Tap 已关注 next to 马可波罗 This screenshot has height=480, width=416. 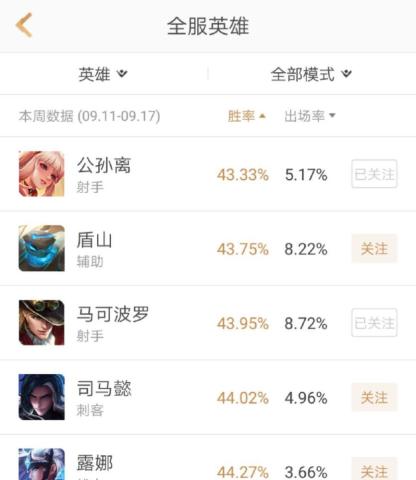pos(374,323)
